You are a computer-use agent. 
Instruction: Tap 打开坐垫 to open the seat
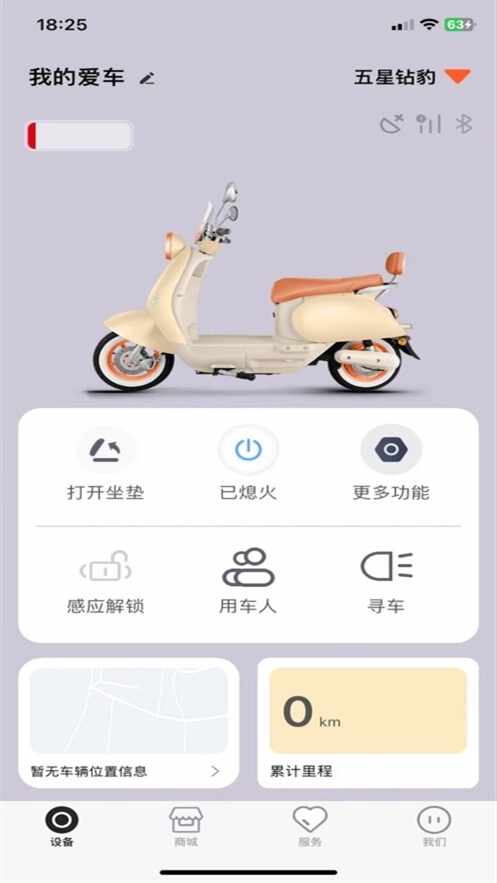pos(106,464)
